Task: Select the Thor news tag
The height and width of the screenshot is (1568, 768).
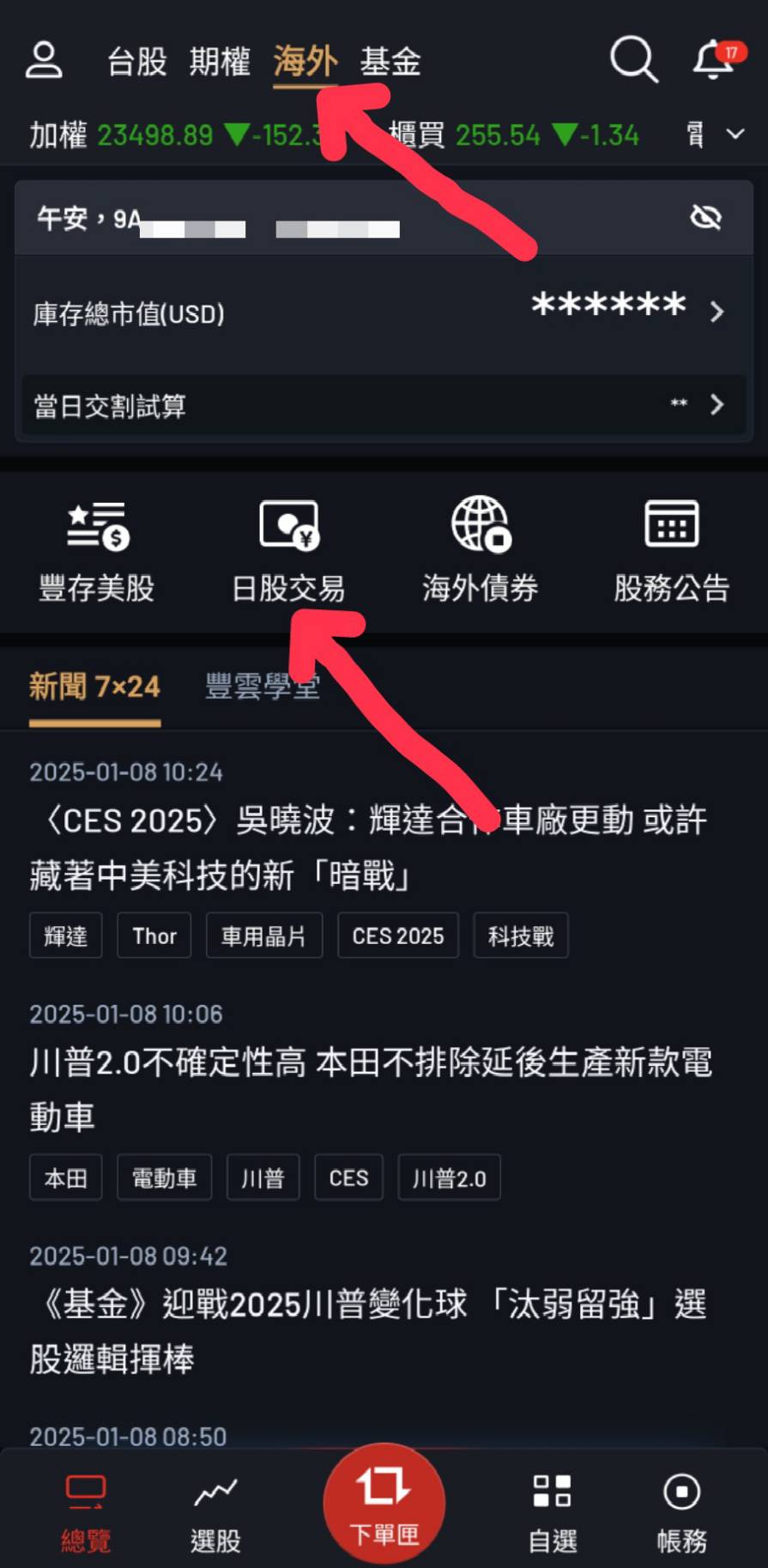Action: pos(154,935)
